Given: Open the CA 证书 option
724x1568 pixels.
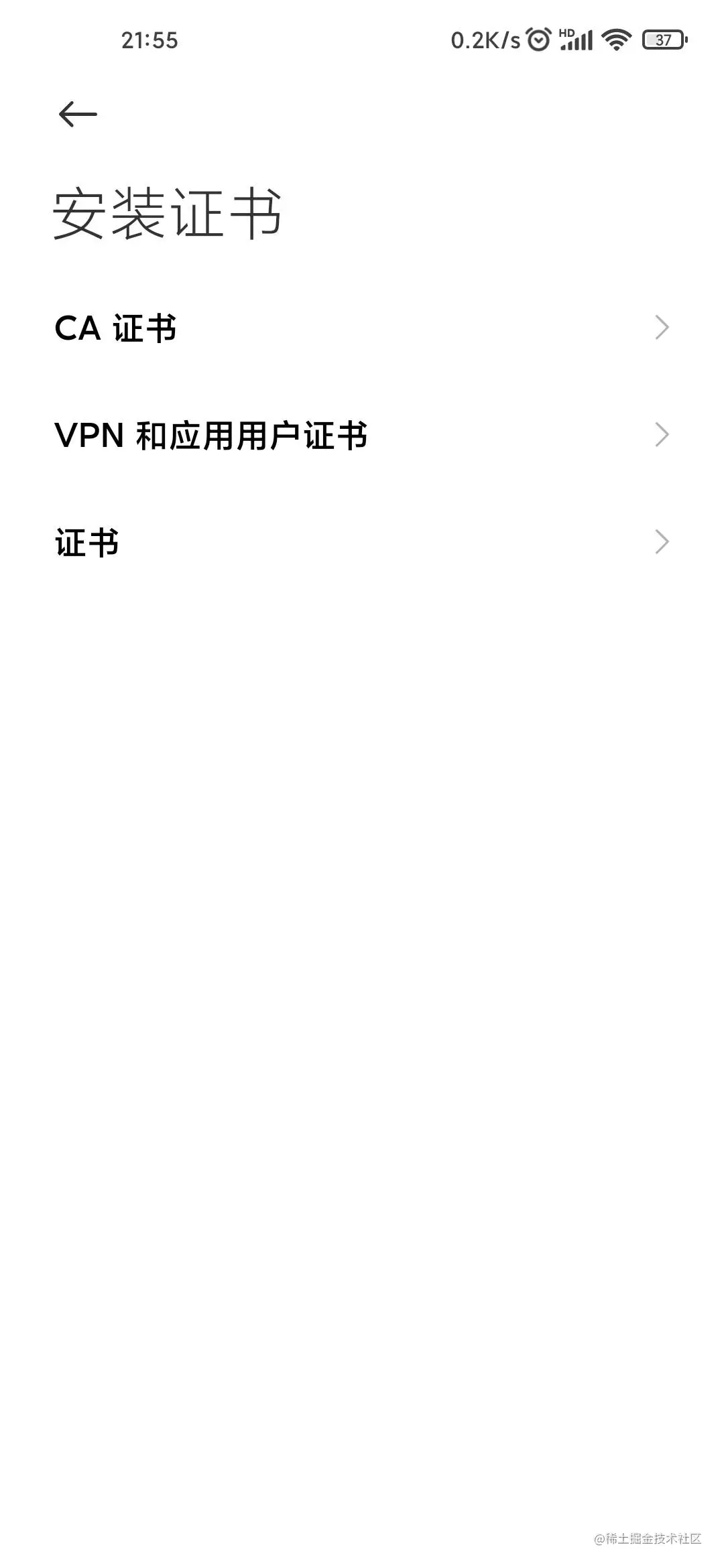Looking at the screenshot, I should pyautogui.click(x=362, y=328).
